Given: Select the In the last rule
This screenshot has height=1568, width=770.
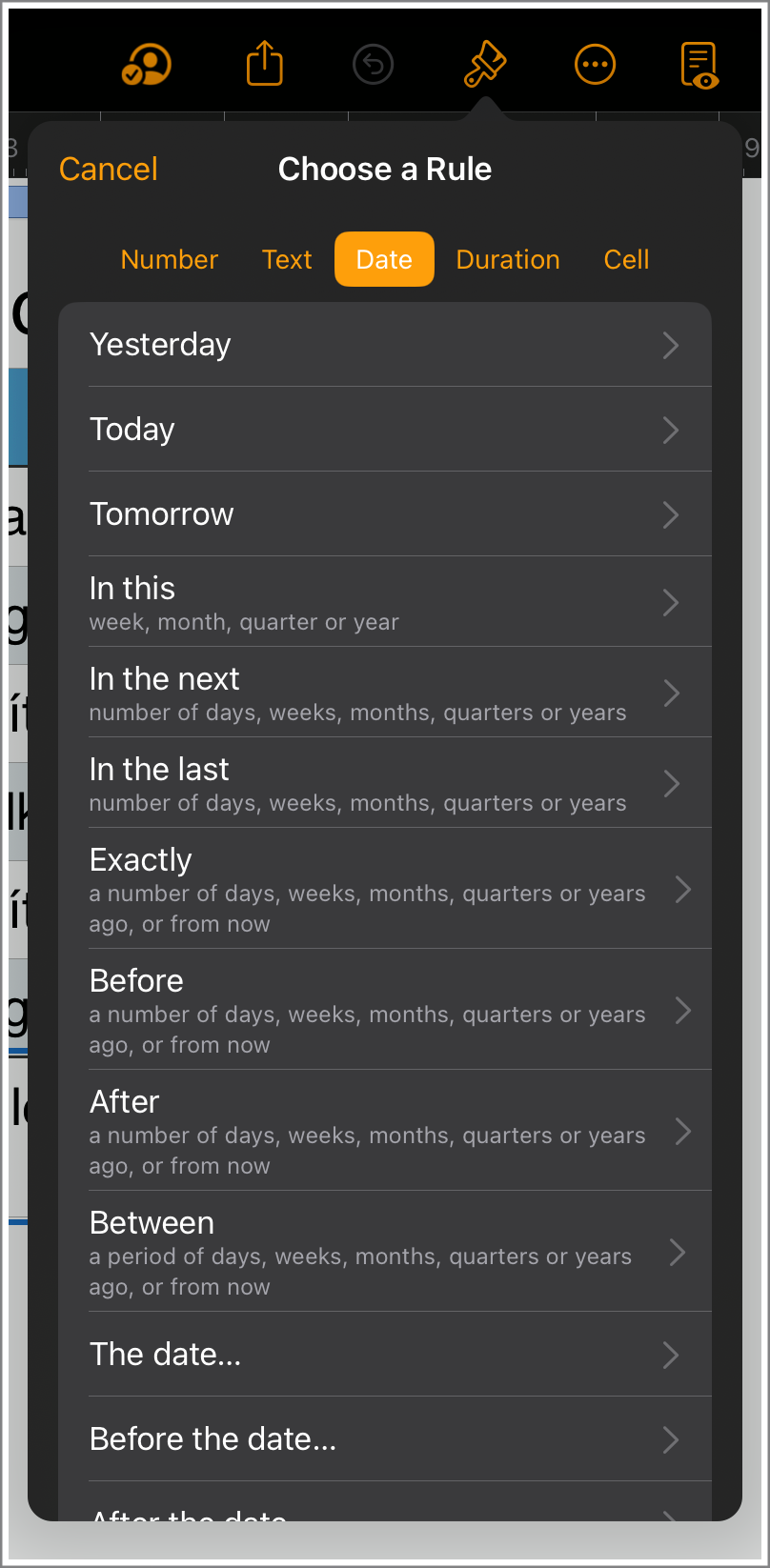Looking at the screenshot, I should (385, 783).
